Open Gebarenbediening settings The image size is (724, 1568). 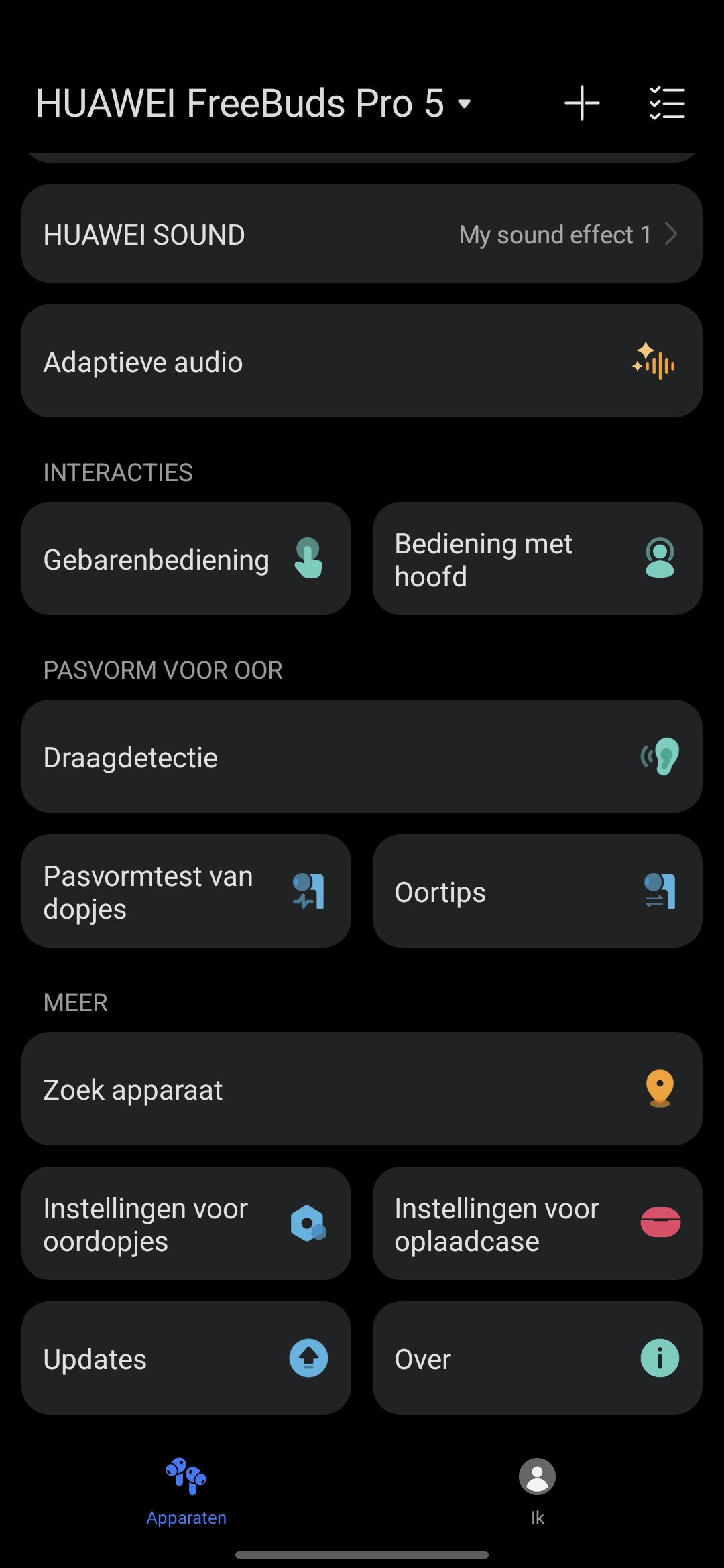pyautogui.click(x=186, y=559)
